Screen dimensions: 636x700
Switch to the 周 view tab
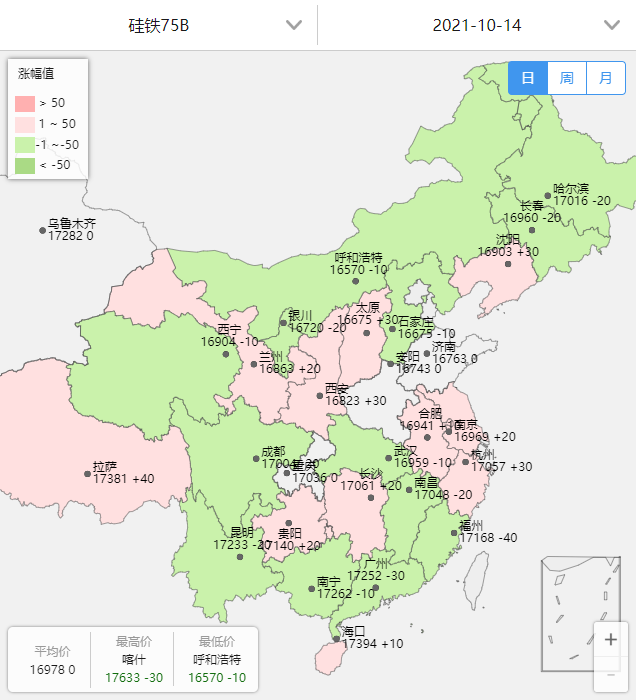(x=567, y=78)
